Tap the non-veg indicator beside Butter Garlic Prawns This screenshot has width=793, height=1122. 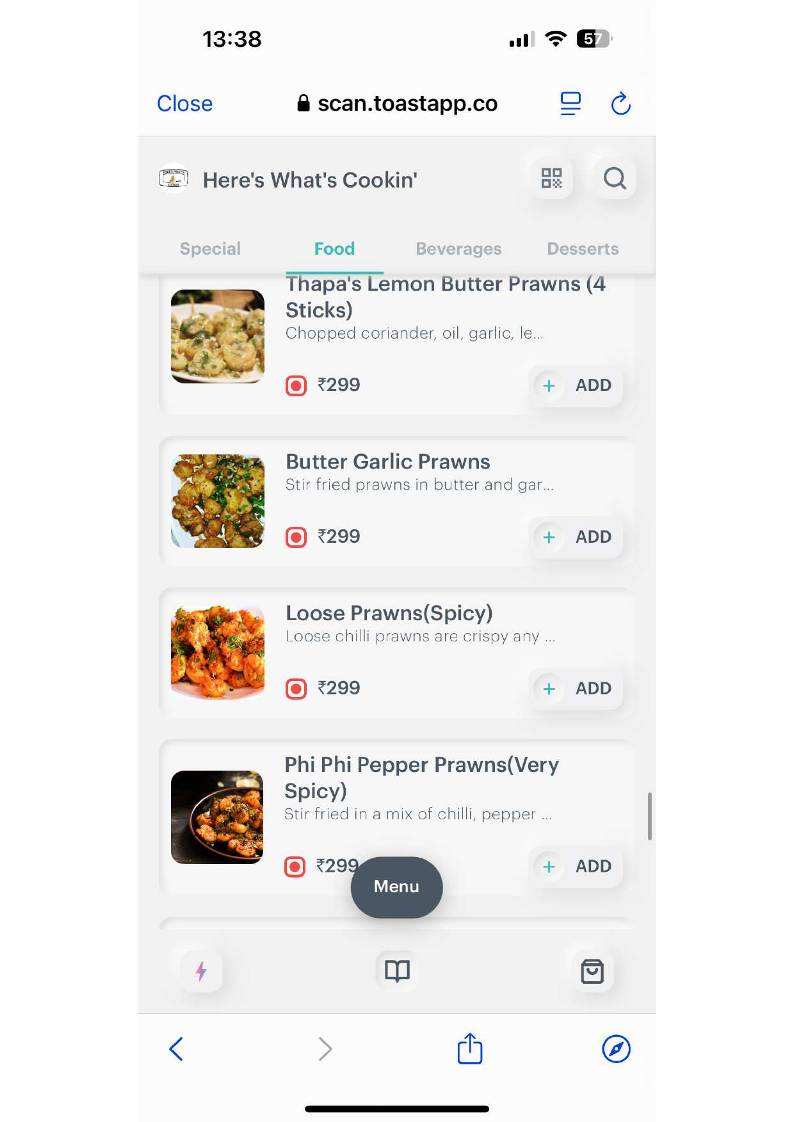[x=296, y=537]
